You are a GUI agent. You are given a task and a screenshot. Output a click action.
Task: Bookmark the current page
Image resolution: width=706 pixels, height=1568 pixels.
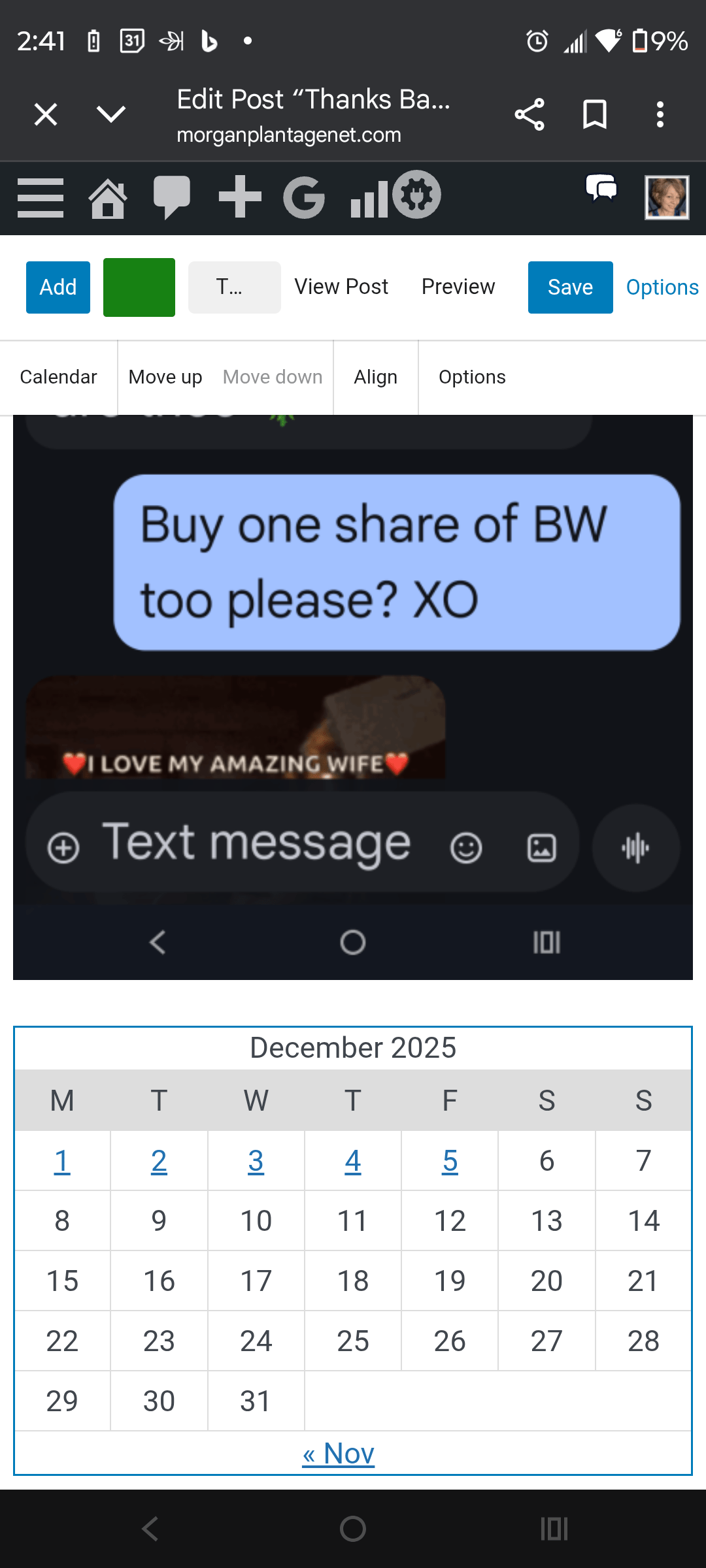point(595,115)
